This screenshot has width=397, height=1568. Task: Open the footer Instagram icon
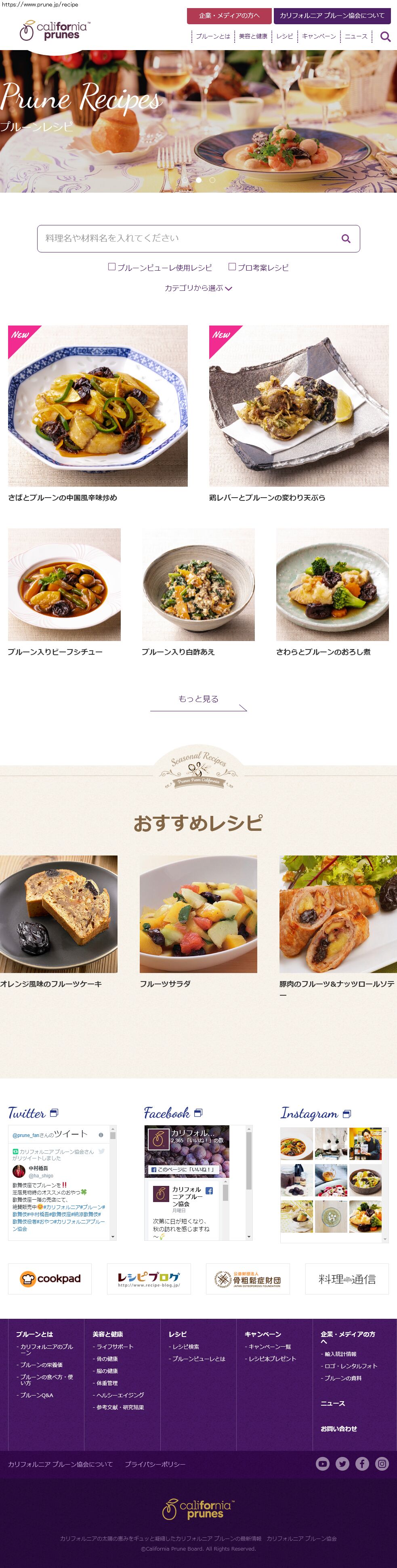coord(382,1464)
